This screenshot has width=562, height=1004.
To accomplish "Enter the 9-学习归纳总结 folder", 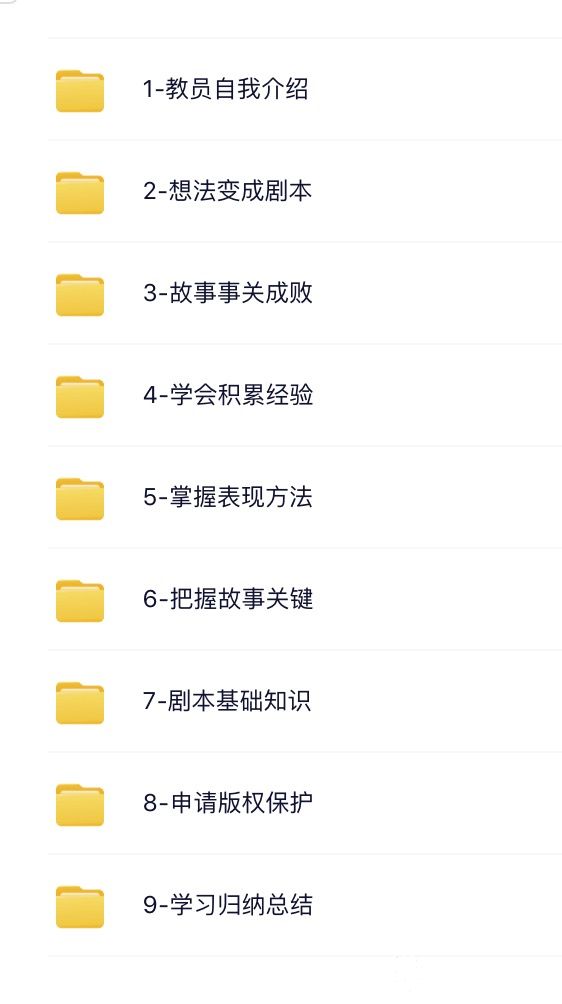I will (x=305, y=905).
